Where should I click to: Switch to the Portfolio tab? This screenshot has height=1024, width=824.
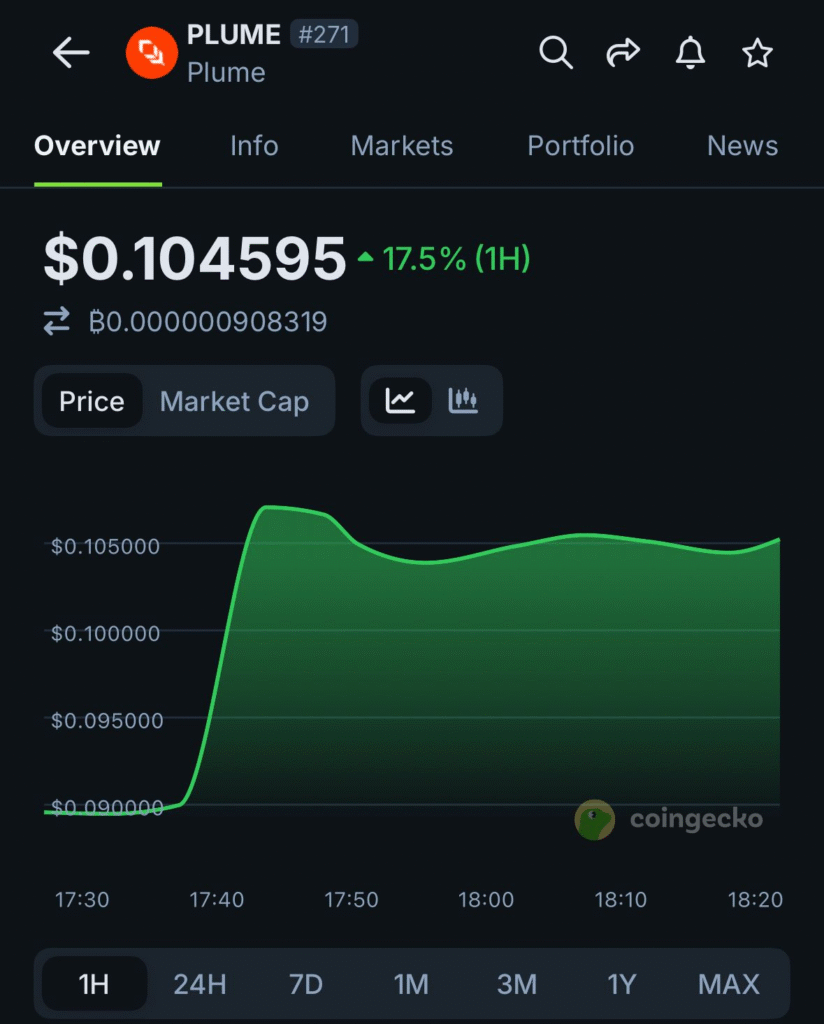[x=580, y=146]
